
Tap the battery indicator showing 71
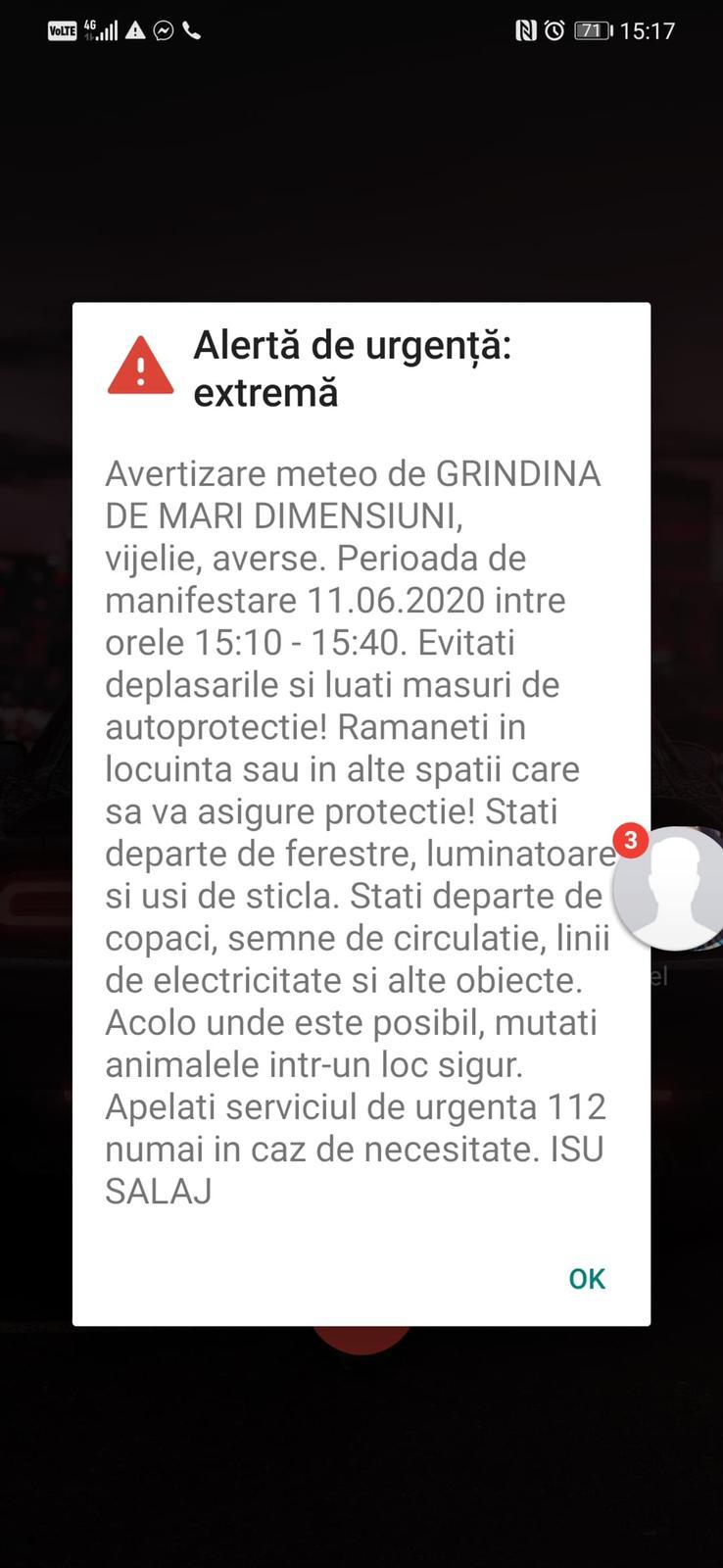click(x=592, y=29)
